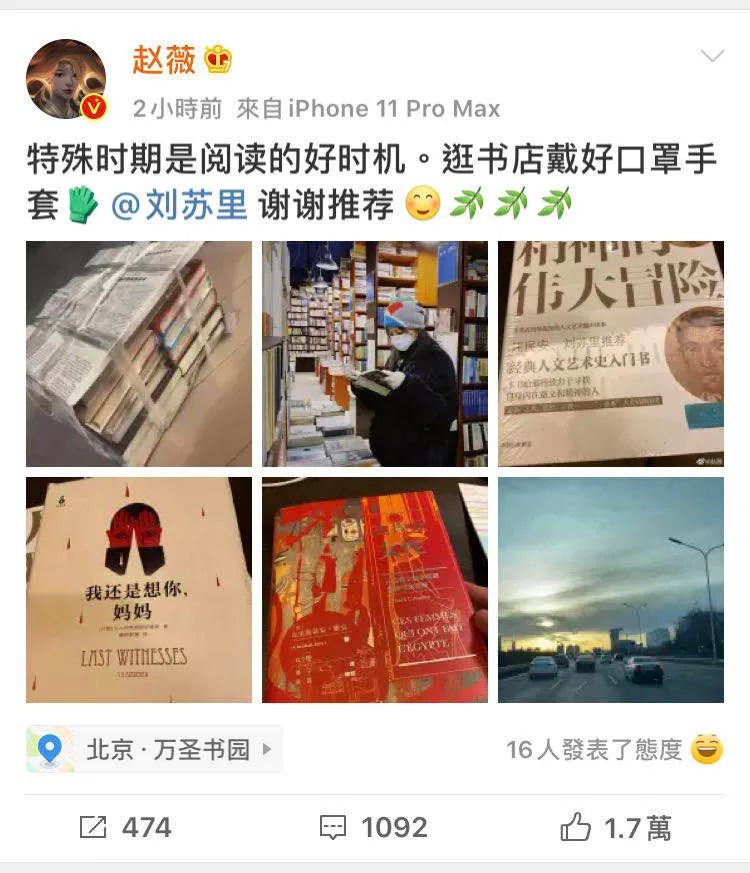Screen dimensions: 750x873
Task: Open the sunset highway photo
Action: click(x=610, y=590)
